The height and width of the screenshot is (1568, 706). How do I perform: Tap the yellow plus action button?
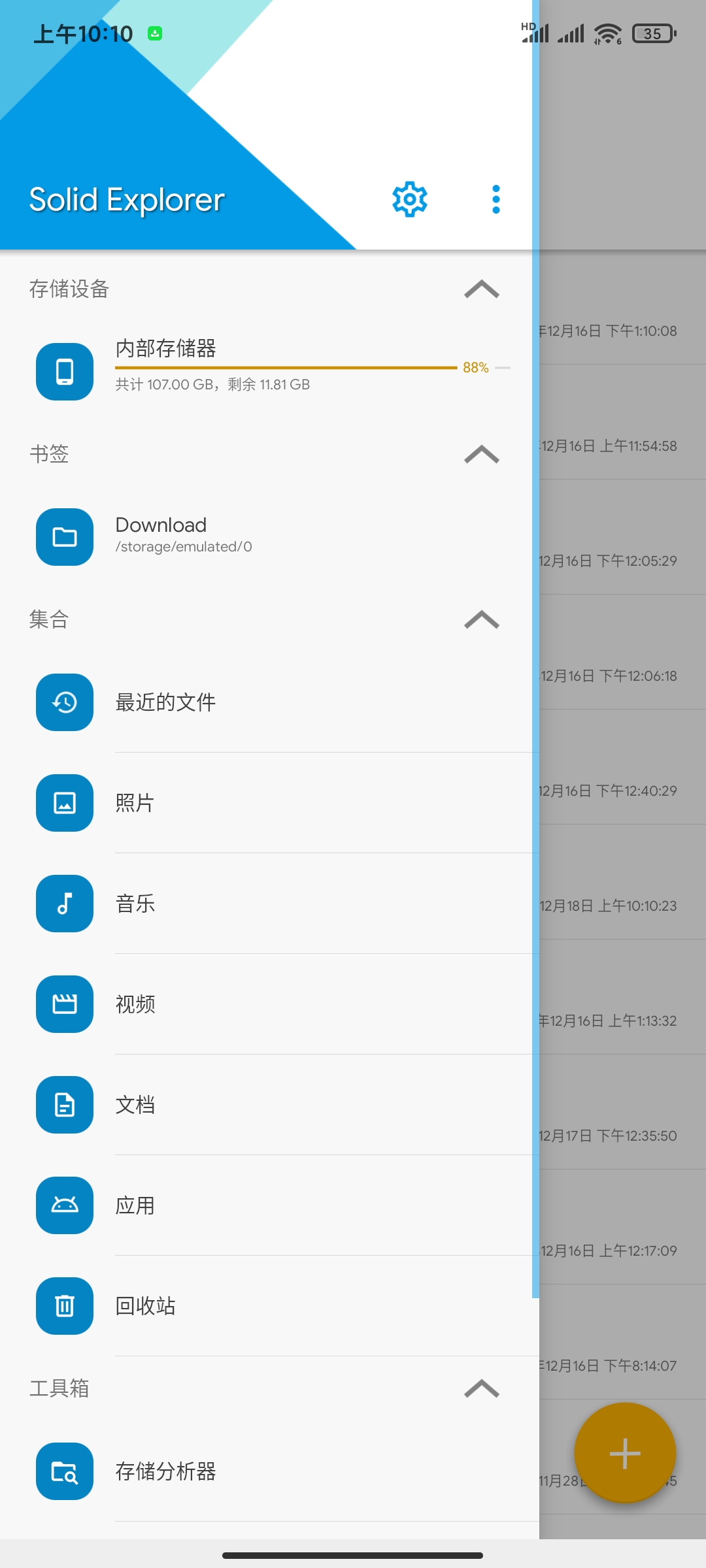626,1454
